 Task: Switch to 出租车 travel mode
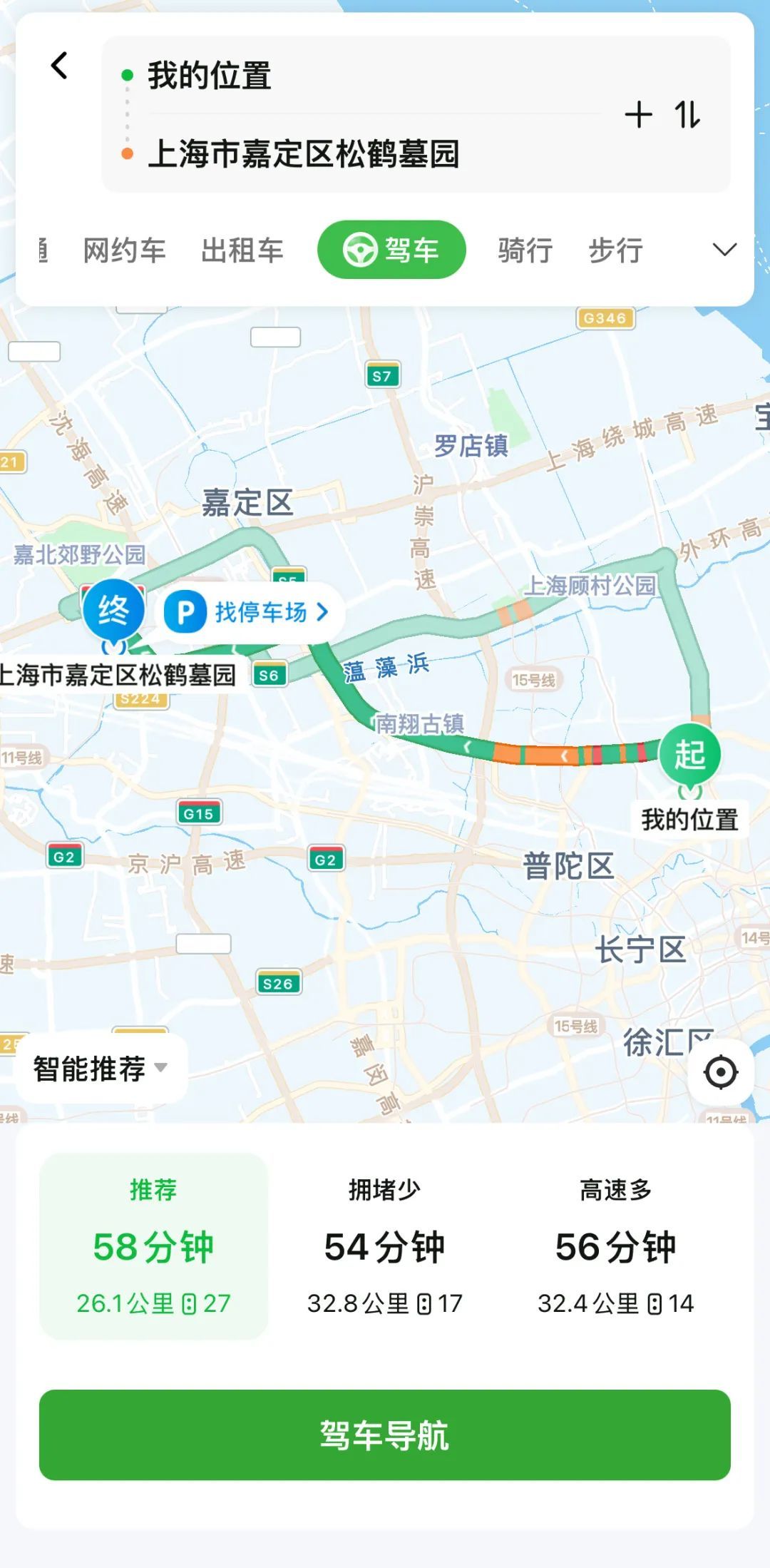(242, 250)
